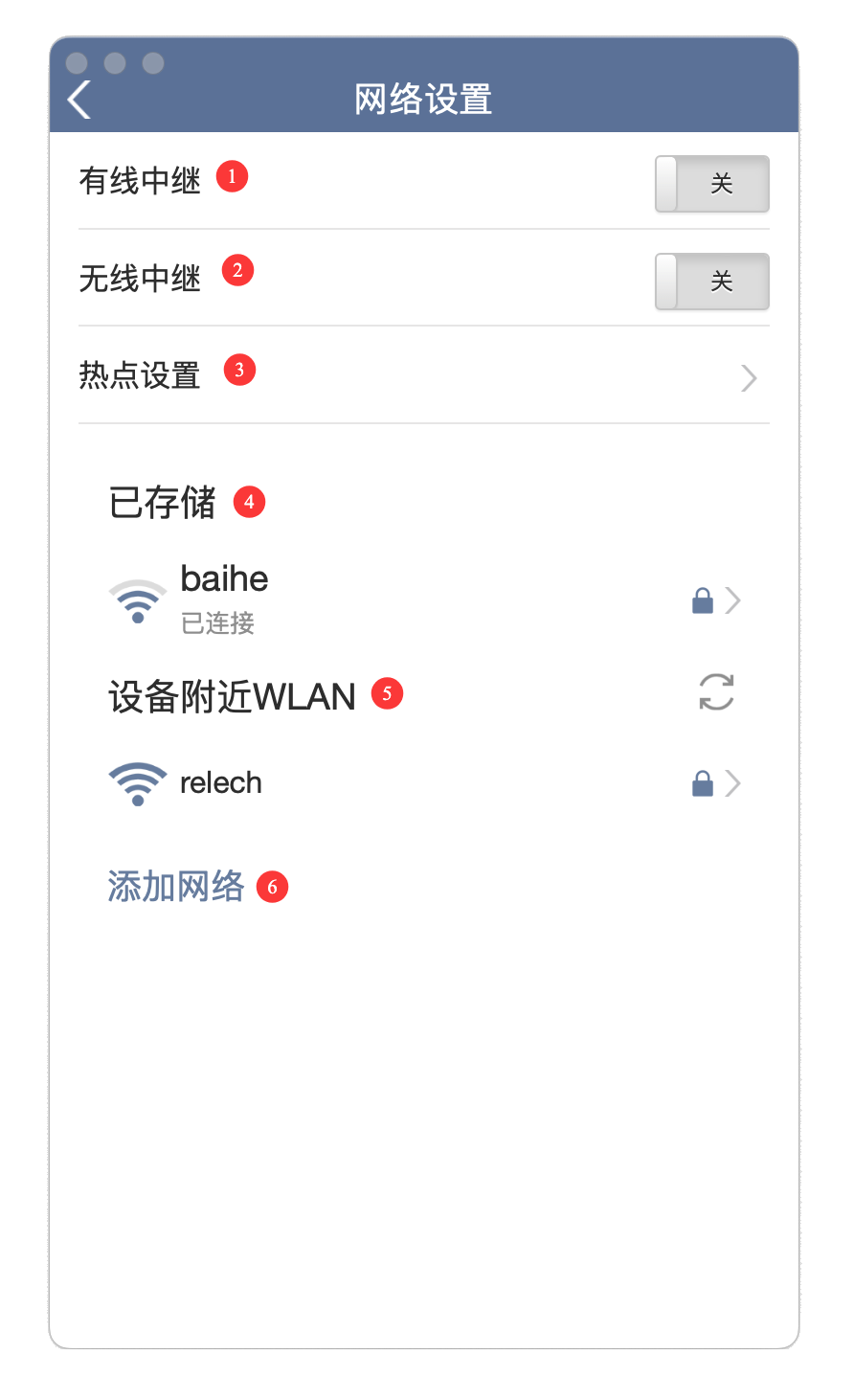Image resolution: width=854 pixels, height=1400 pixels.
Task: Go back from 网络设置
Action: [x=79, y=100]
